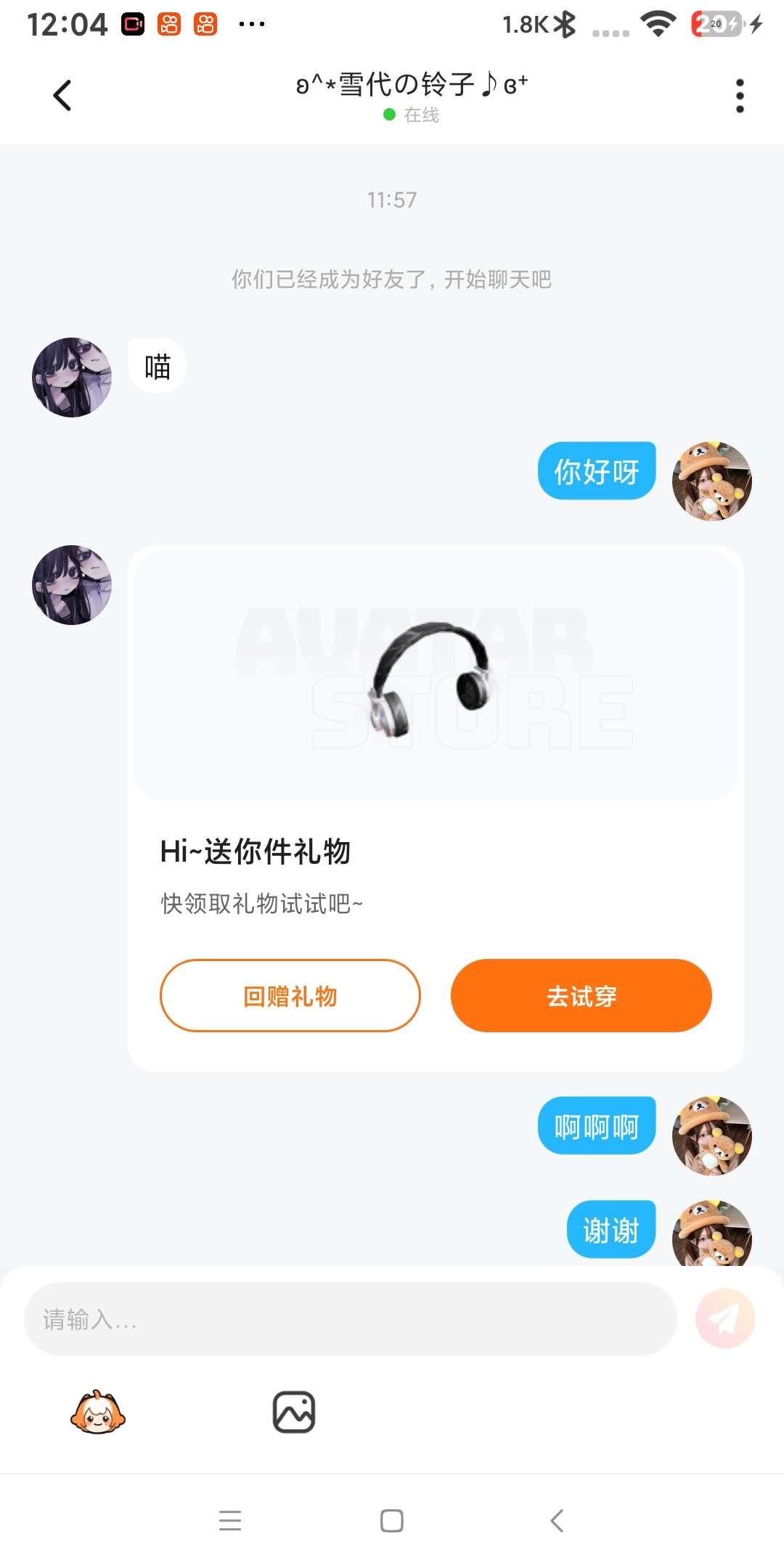The width and height of the screenshot is (784, 1568).
Task: Open the headphones gift card
Action: pyautogui.click(x=436, y=677)
